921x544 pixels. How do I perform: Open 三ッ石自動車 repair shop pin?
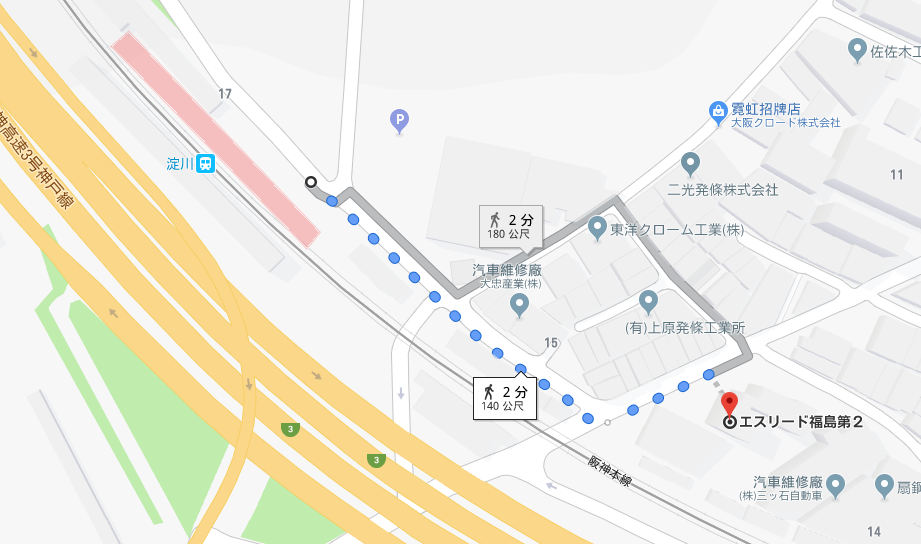[837, 484]
